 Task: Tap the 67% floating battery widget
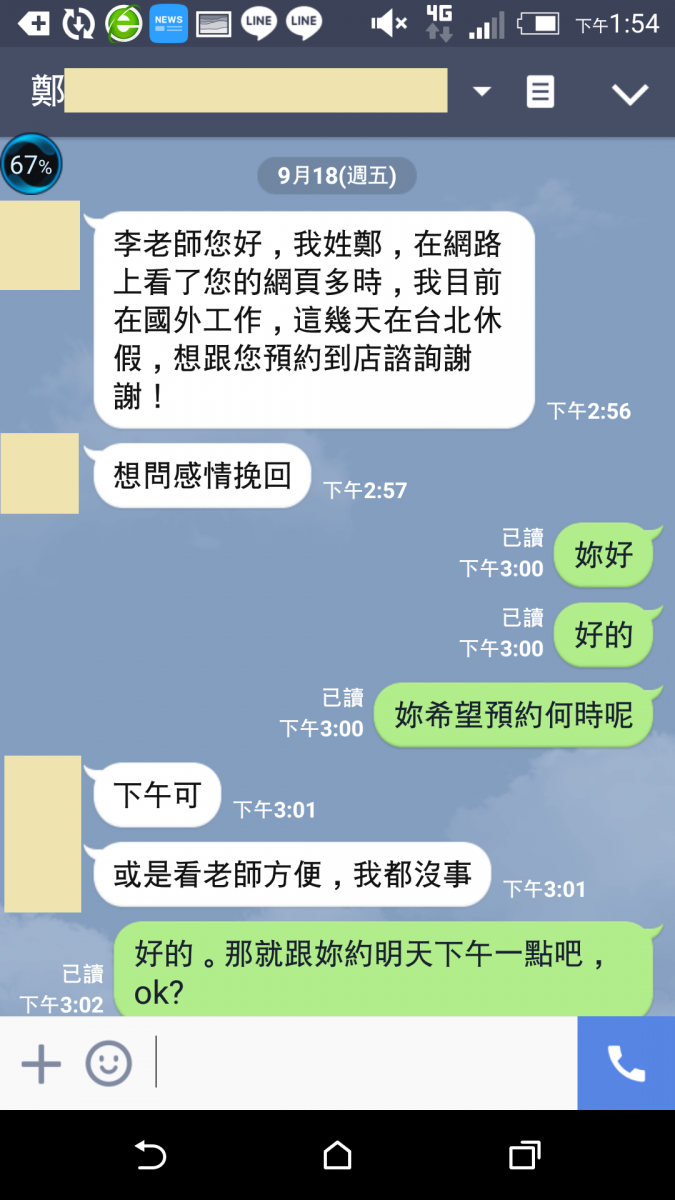[31, 164]
